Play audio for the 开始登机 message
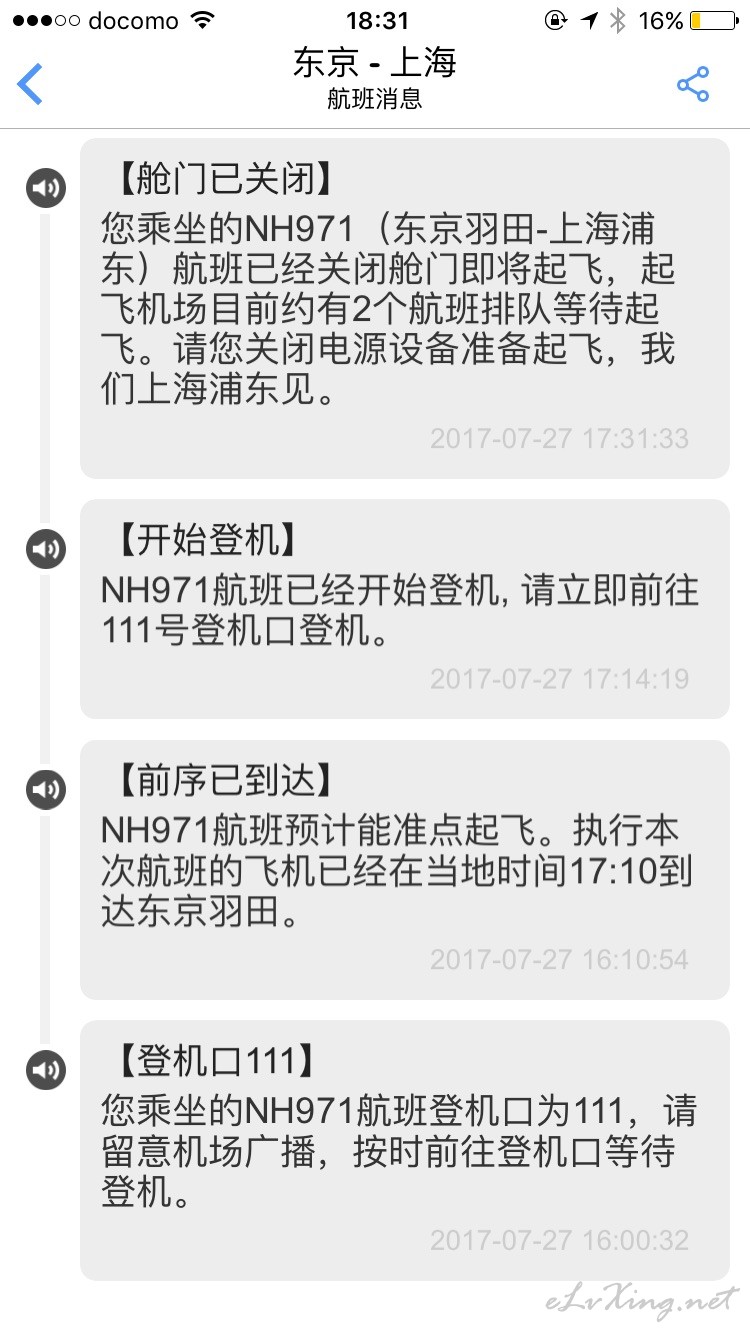This screenshot has width=750, height=1334. coord(46,549)
